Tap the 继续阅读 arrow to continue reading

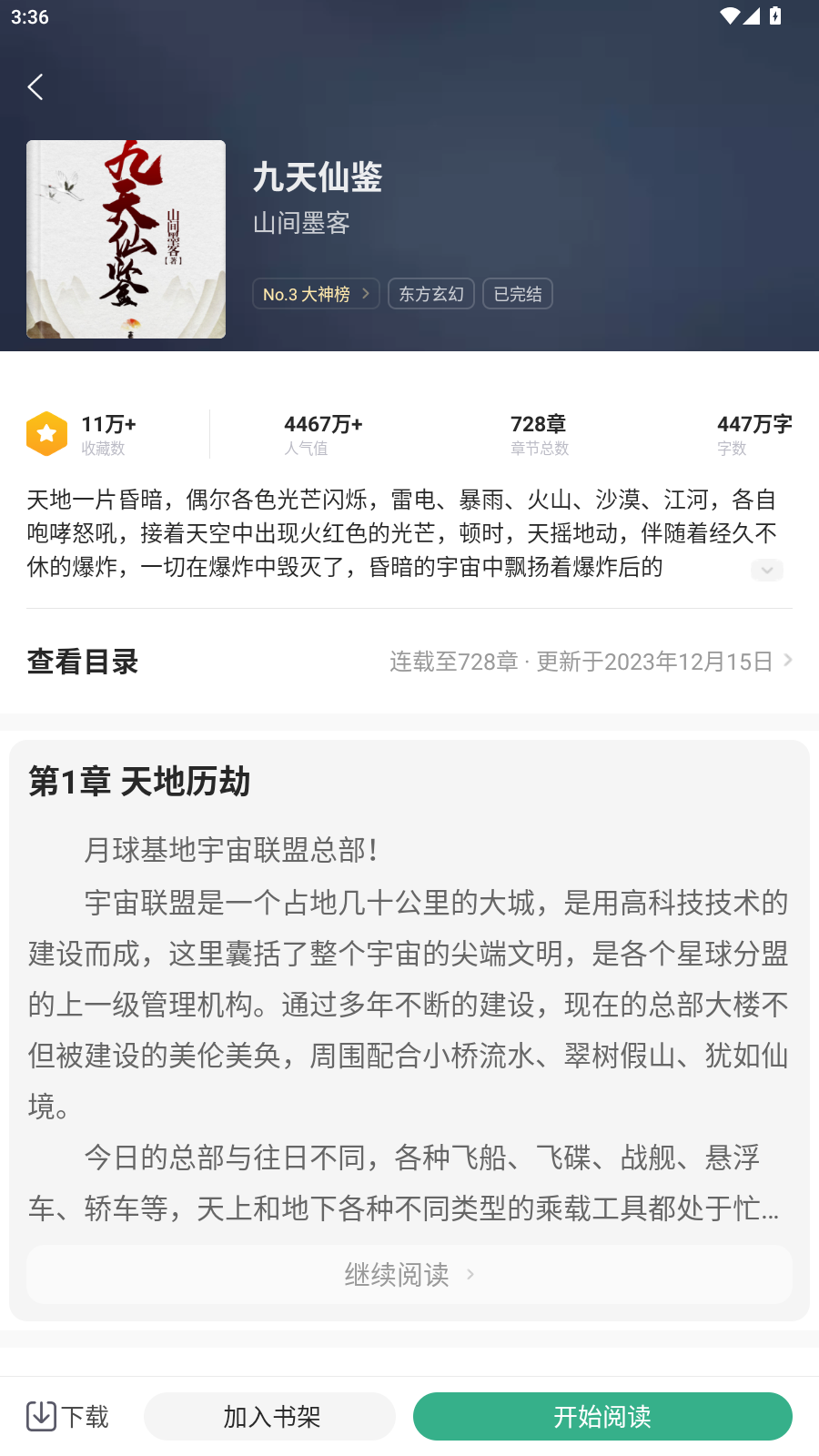(x=470, y=1274)
